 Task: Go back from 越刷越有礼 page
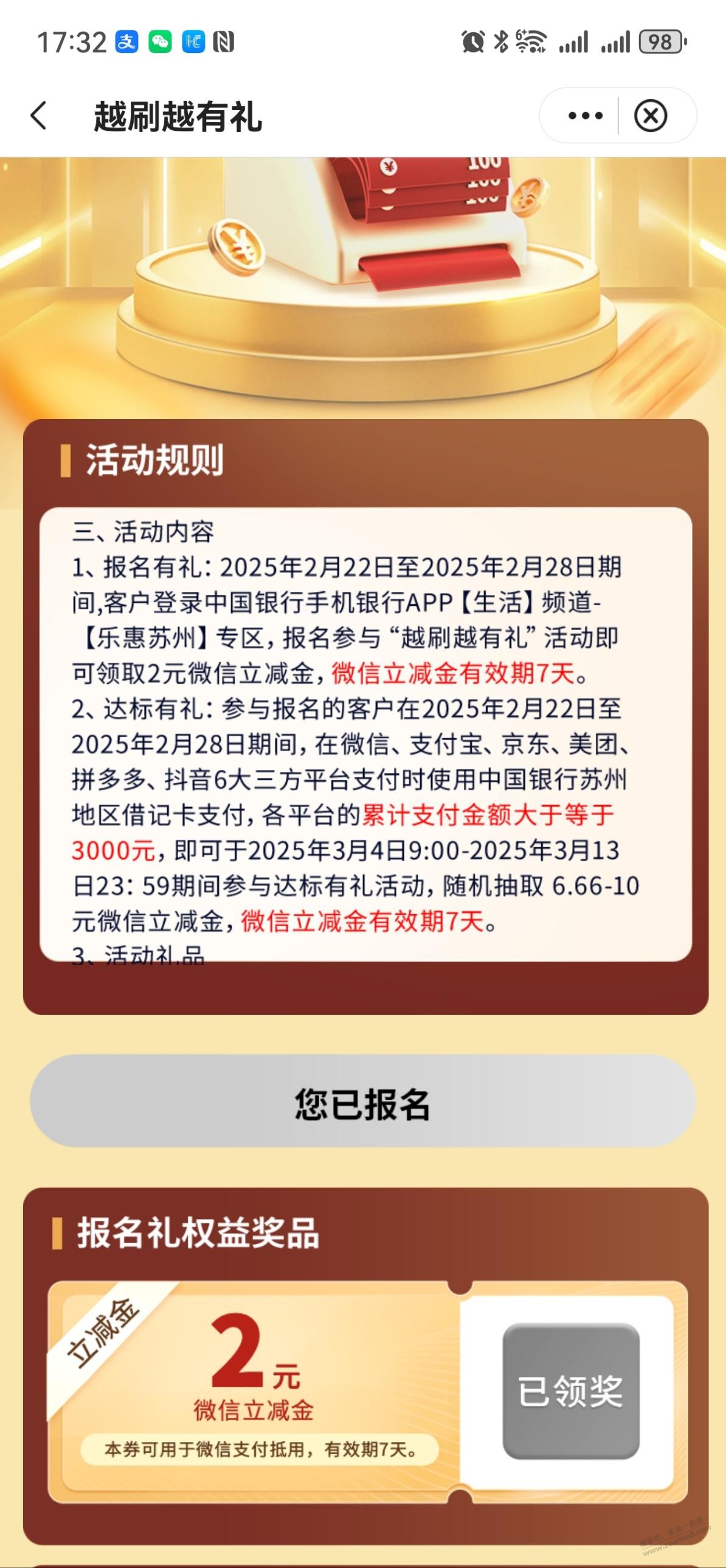[39, 116]
